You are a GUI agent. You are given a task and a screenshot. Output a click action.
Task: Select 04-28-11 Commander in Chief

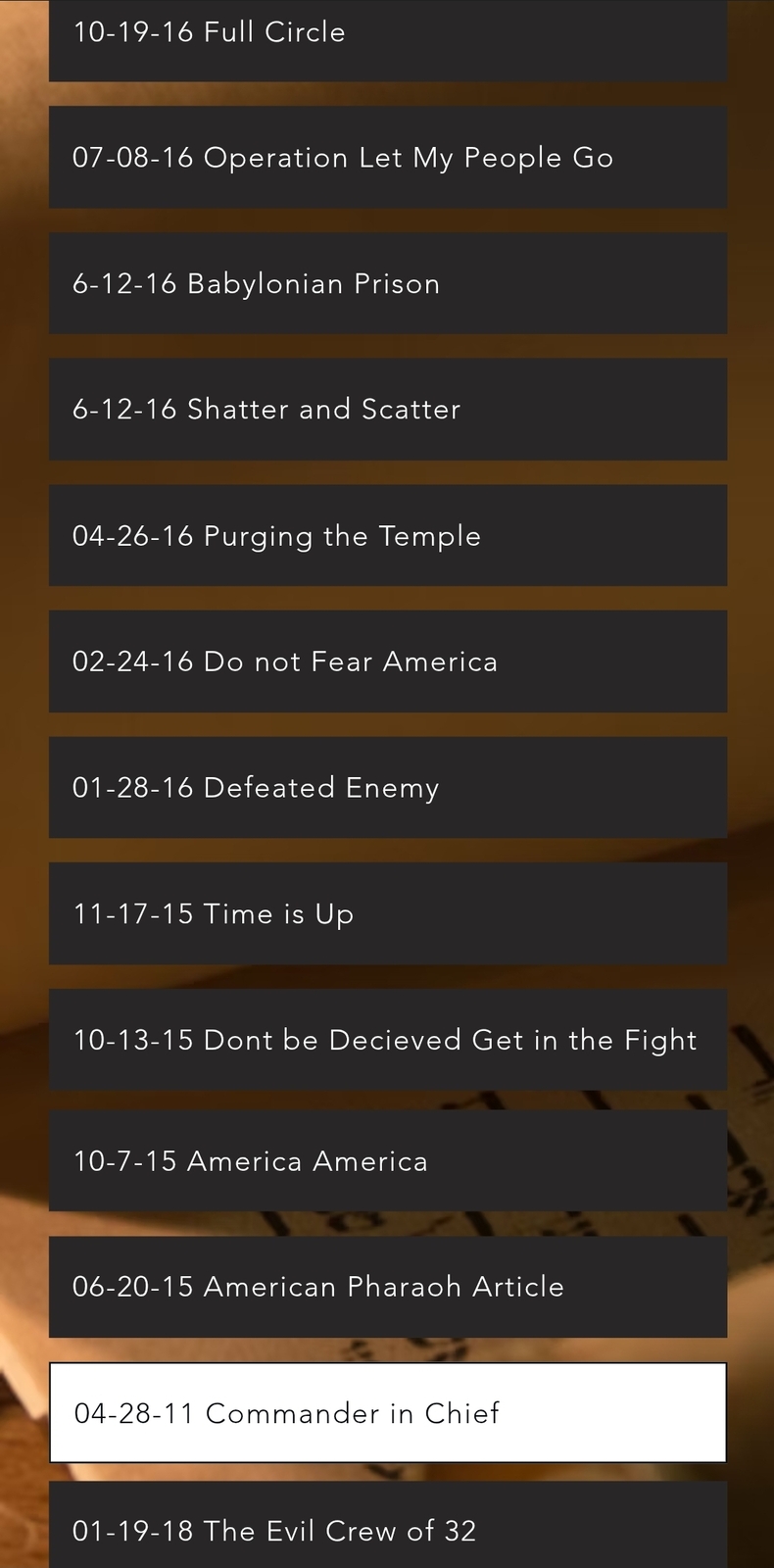point(387,1412)
